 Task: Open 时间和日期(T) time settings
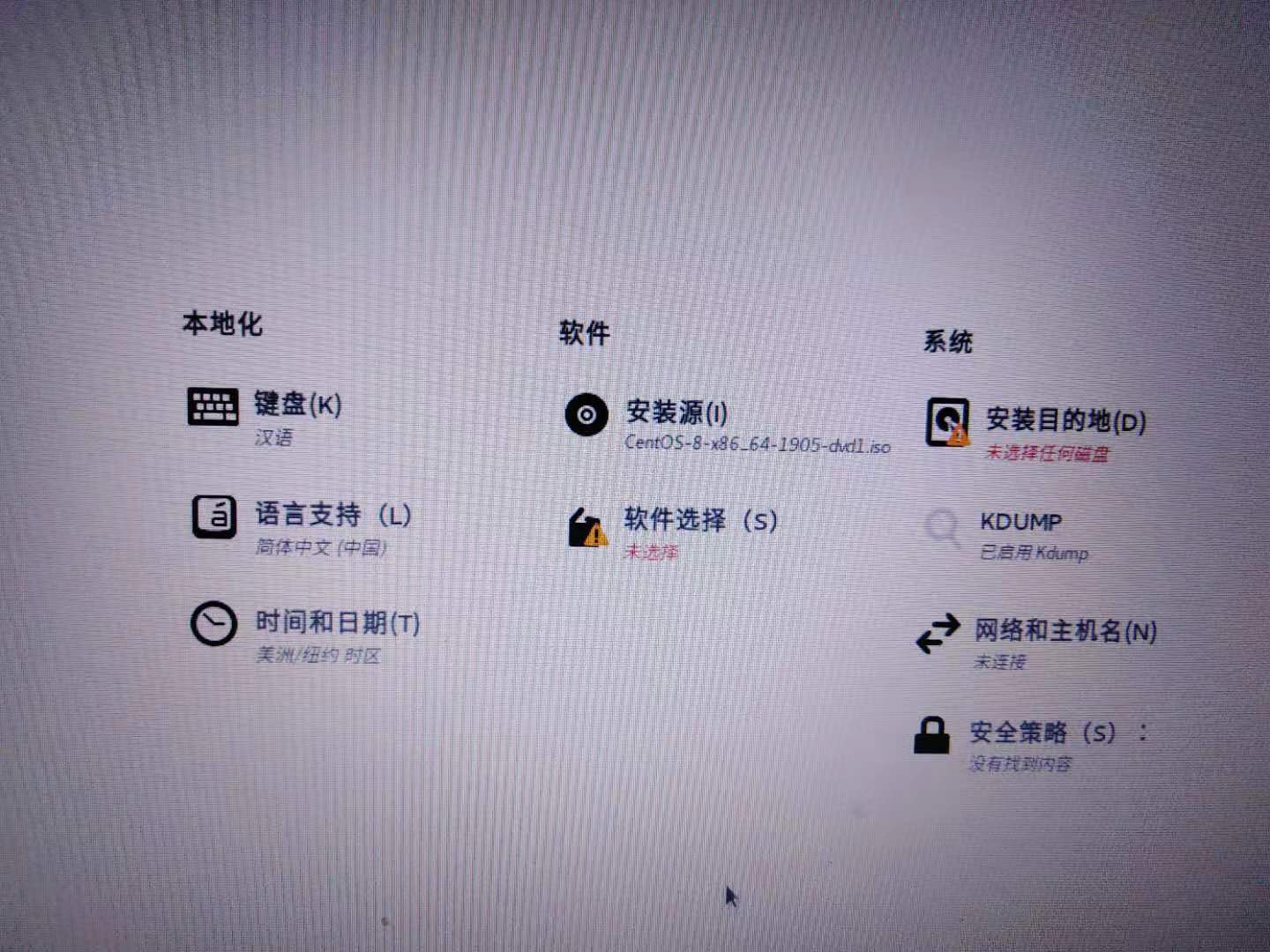[336, 624]
